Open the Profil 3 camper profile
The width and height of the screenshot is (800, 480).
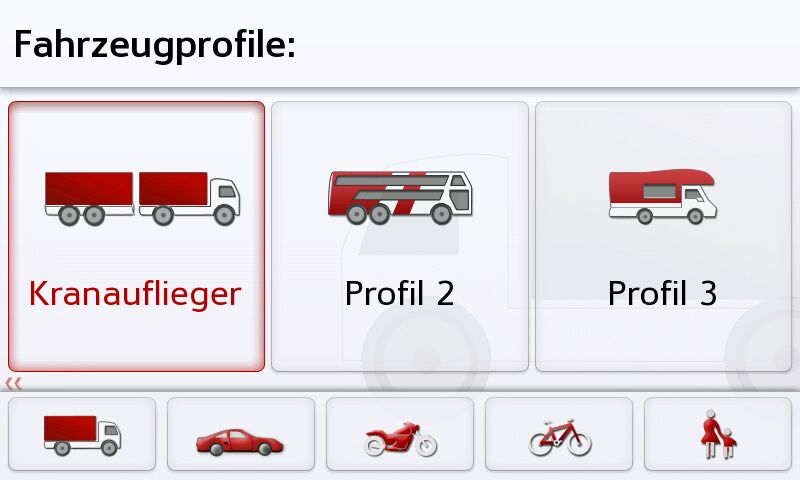pyautogui.click(x=663, y=236)
